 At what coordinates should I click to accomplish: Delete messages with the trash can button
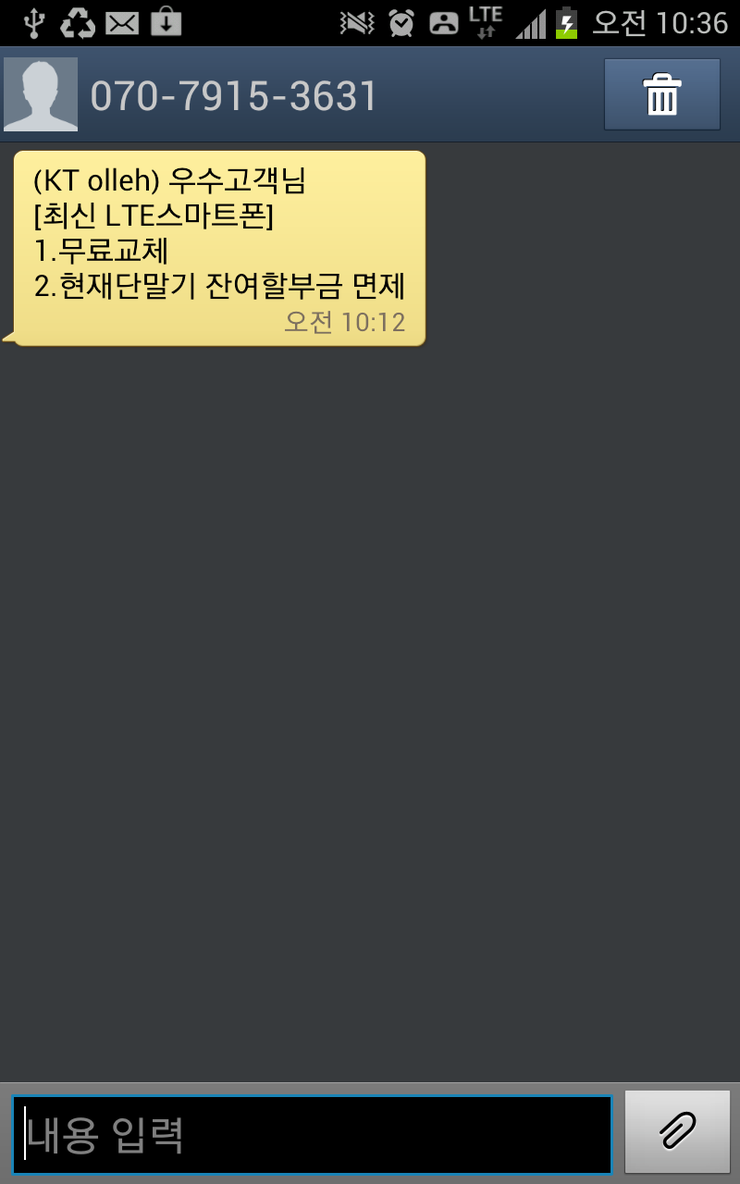pos(661,94)
